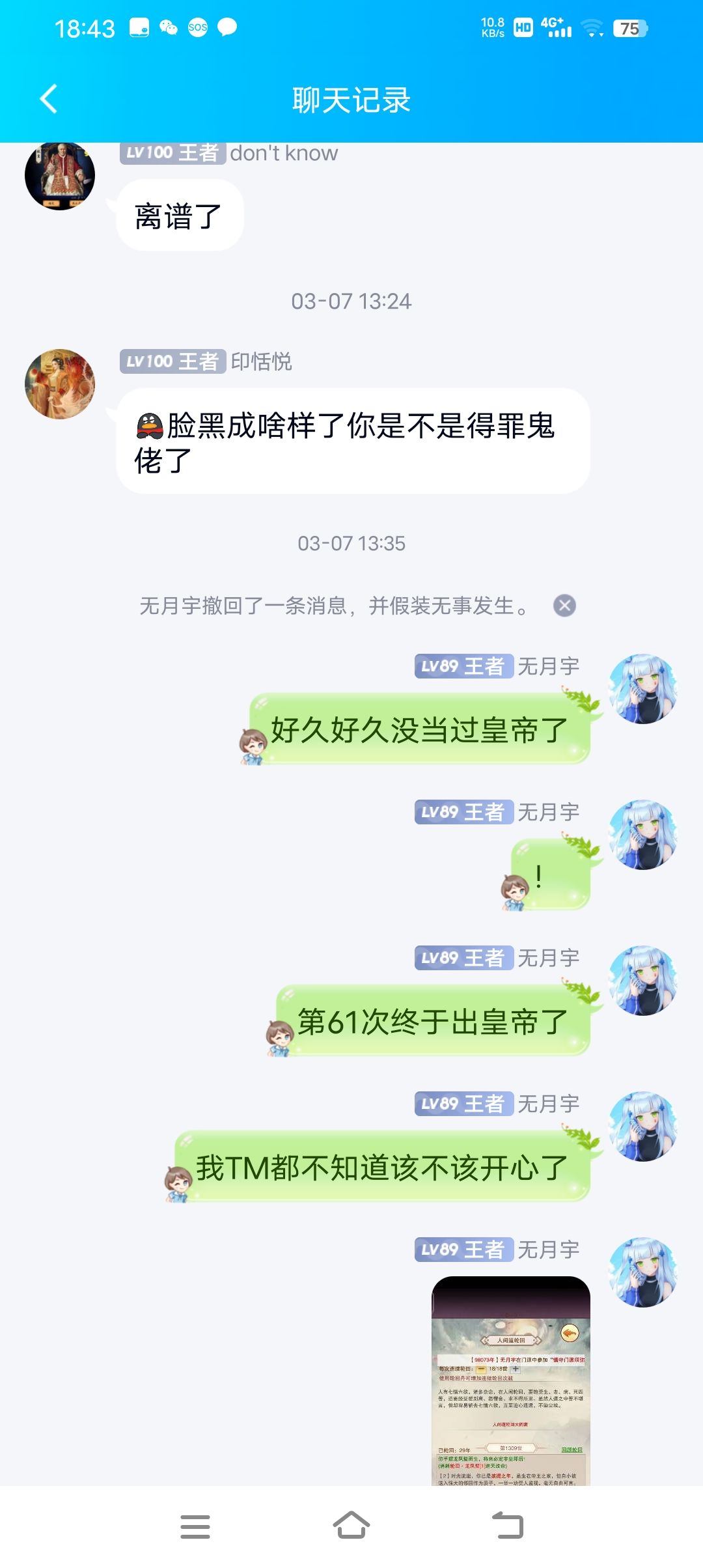Dismiss the recalled-message notice
The image size is (703, 1568).
click(x=564, y=606)
